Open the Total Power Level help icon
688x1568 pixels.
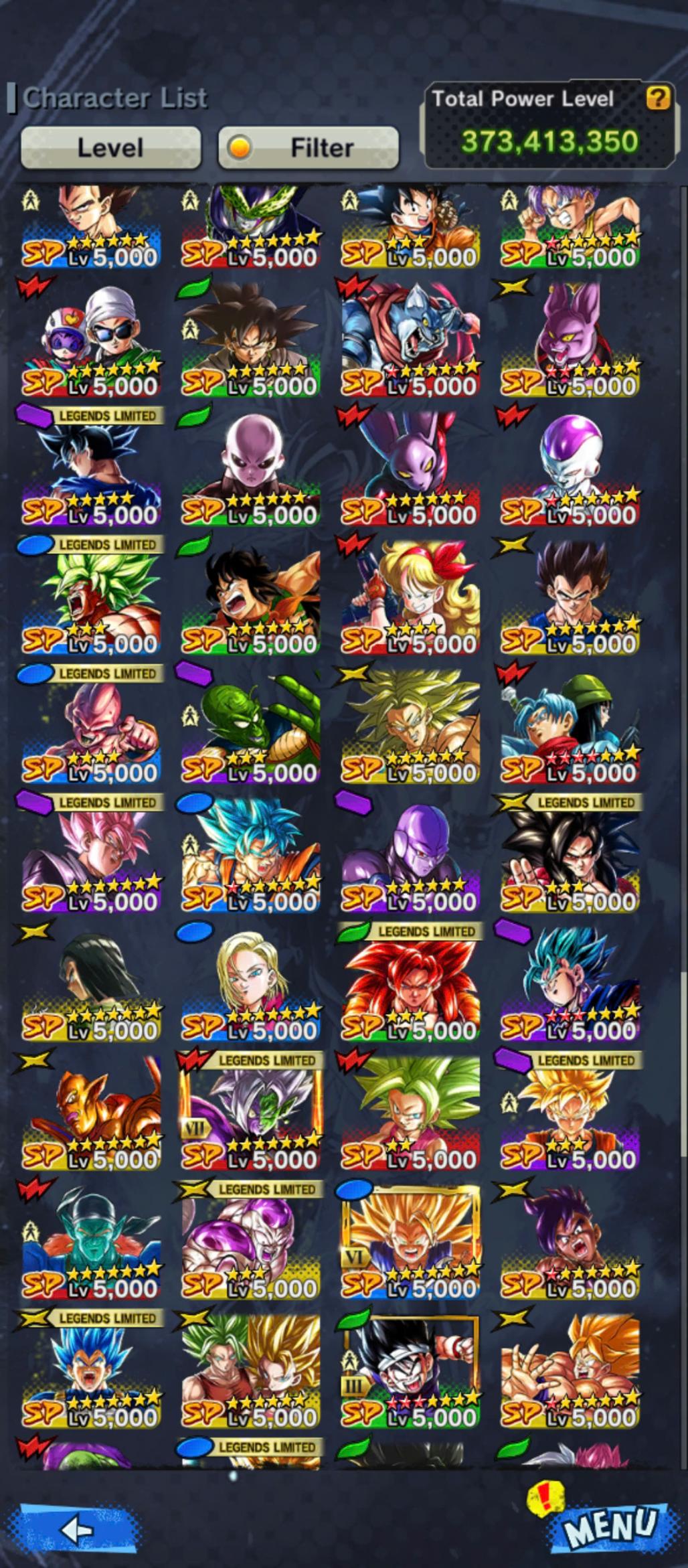pos(657,99)
